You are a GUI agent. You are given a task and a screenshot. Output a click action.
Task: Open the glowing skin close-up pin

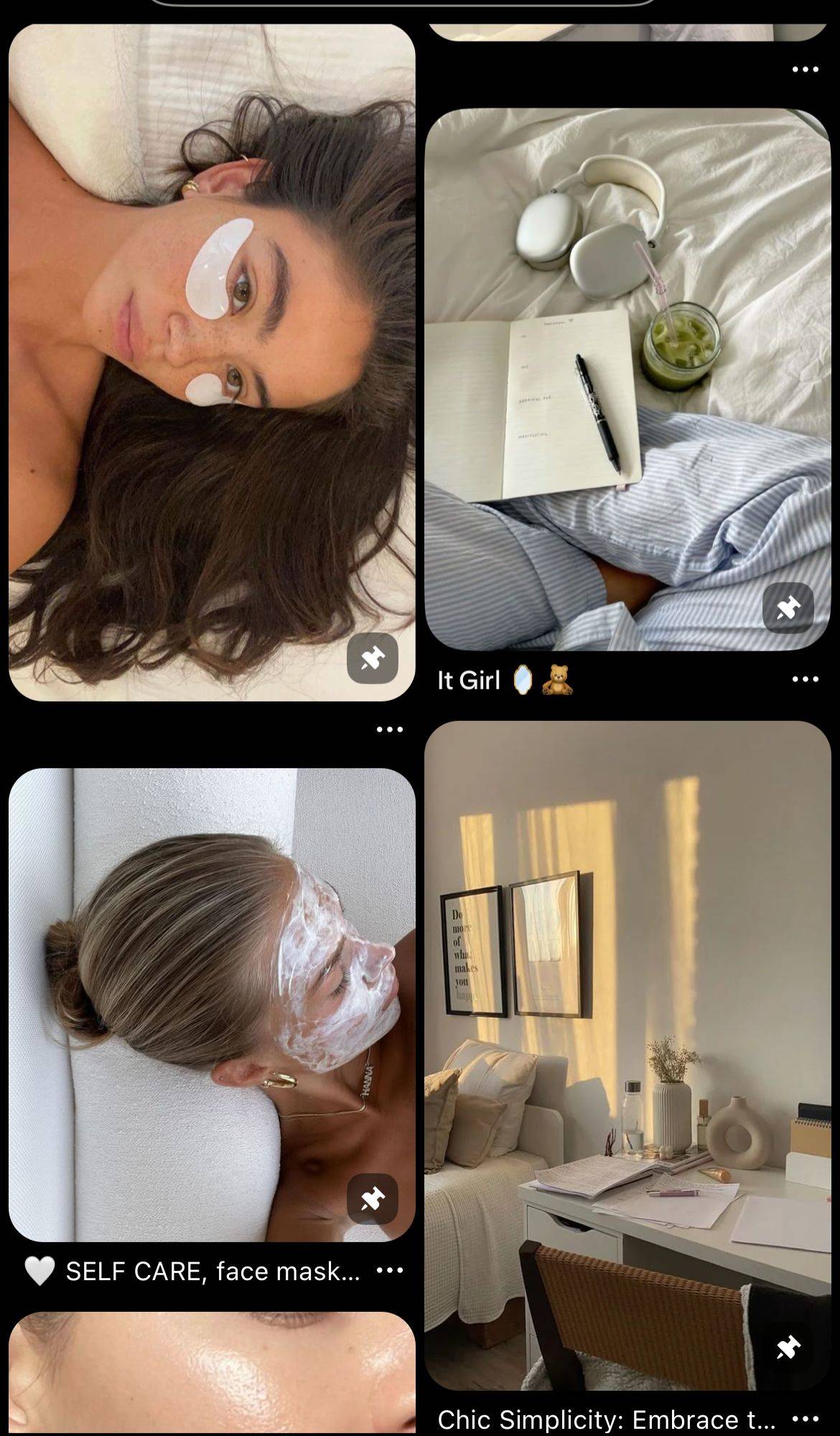point(212,1379)
